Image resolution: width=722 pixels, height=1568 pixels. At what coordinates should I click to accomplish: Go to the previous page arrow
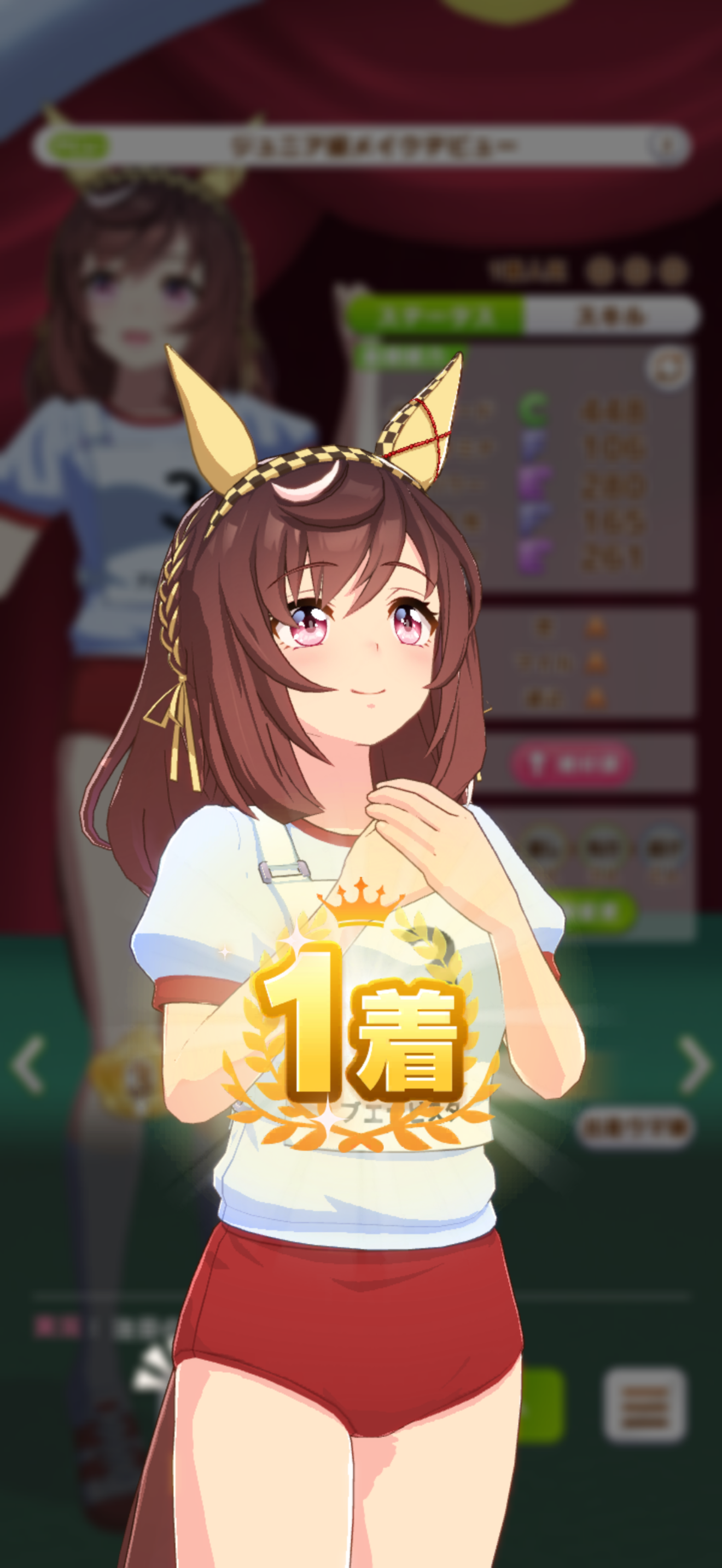(28, 1064)
